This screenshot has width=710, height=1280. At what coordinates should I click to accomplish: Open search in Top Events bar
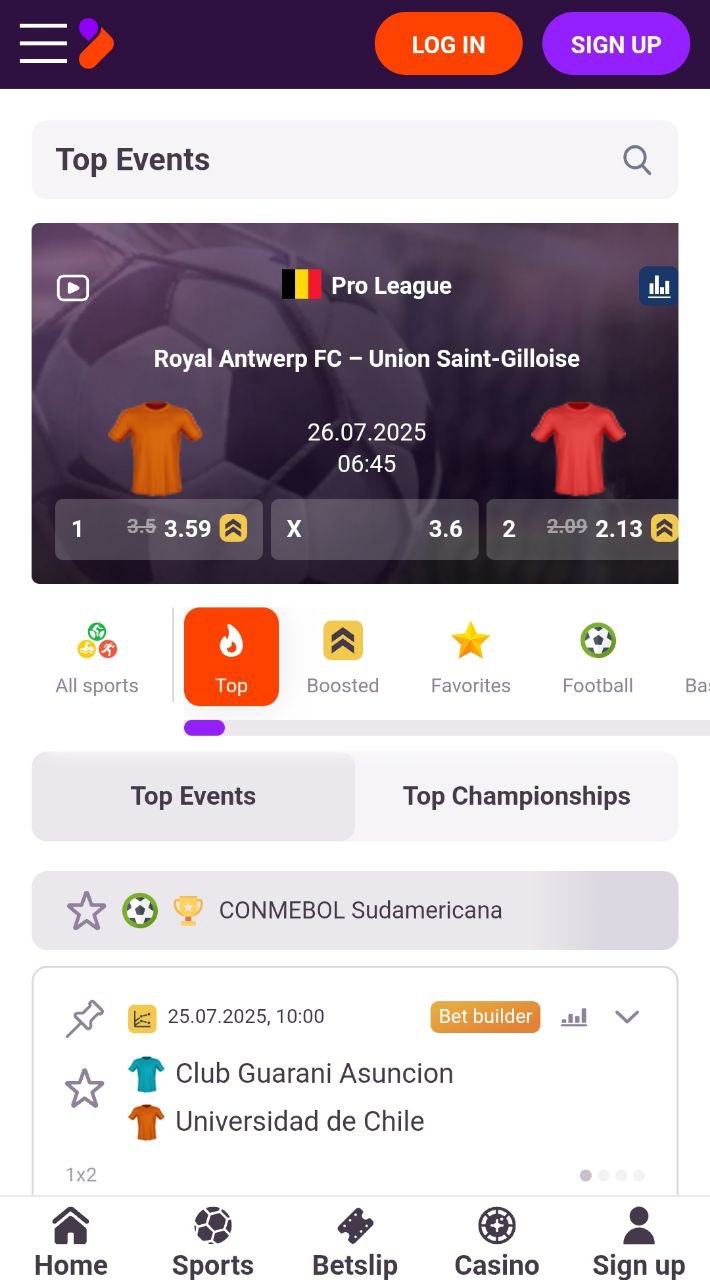pos(637,160)
